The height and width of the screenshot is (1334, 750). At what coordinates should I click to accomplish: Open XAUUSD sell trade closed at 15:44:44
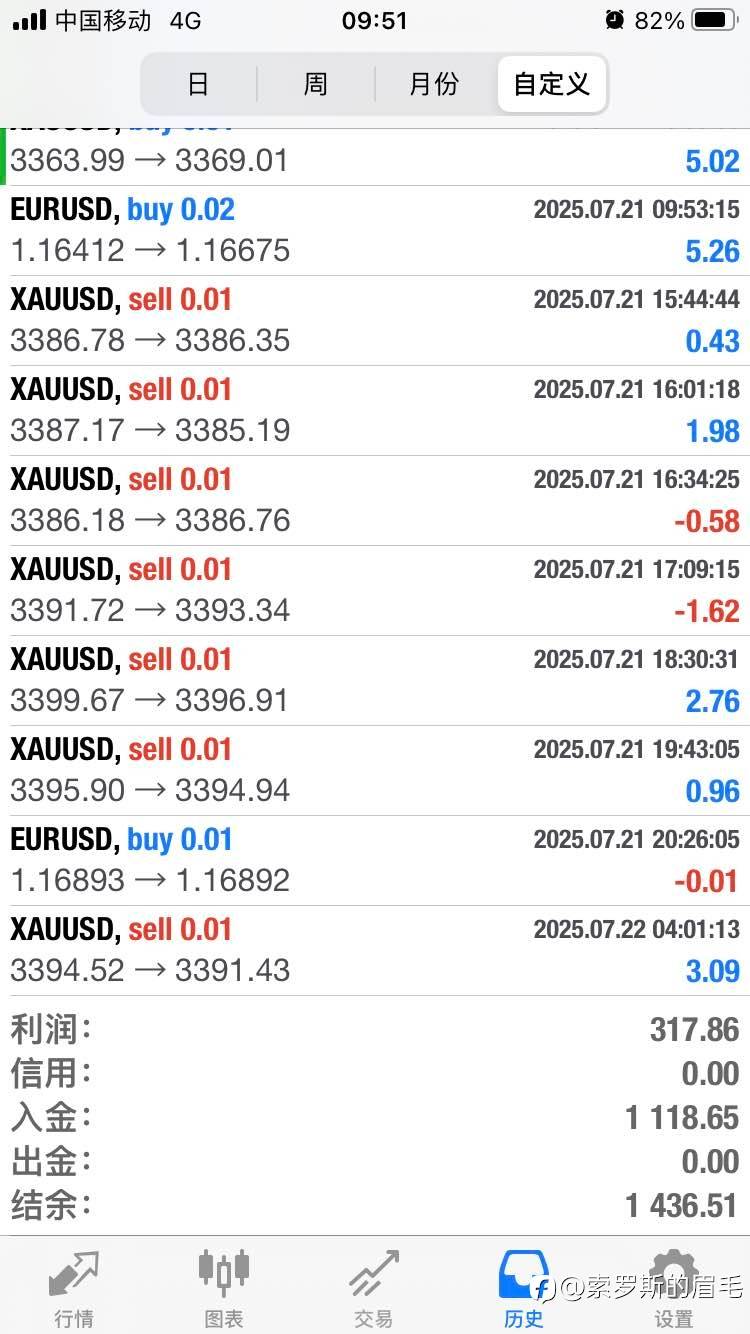tap(375, 321)
